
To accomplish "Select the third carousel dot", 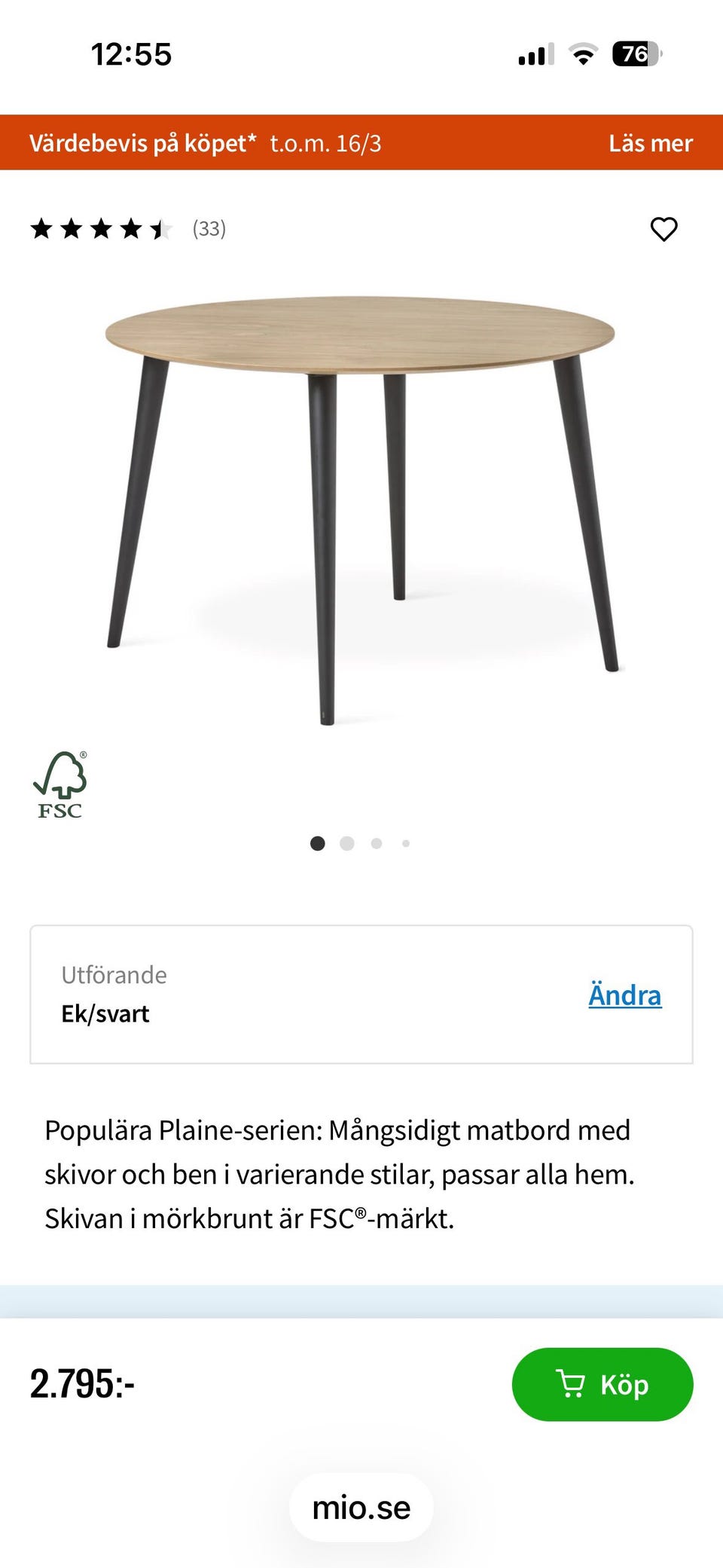I will (x=377, y=843).
